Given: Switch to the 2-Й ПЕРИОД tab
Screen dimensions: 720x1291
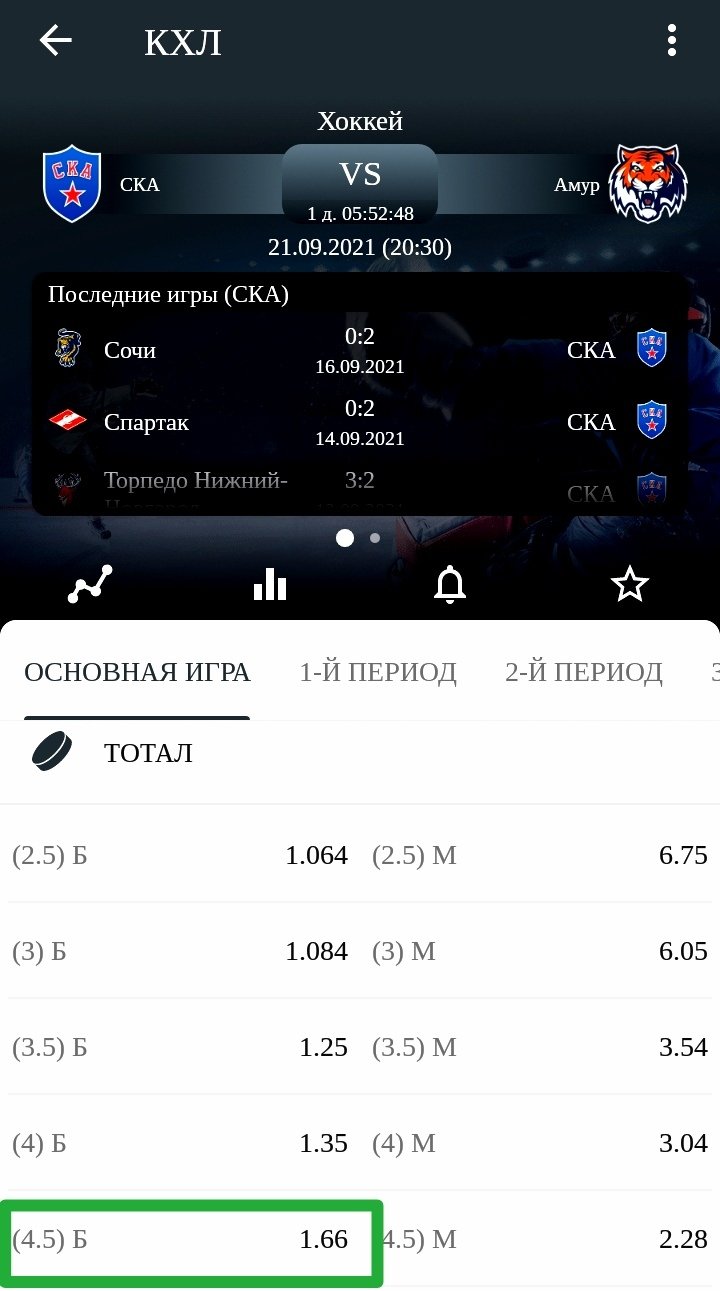Looking at the screenshot, I should [583, 672].
